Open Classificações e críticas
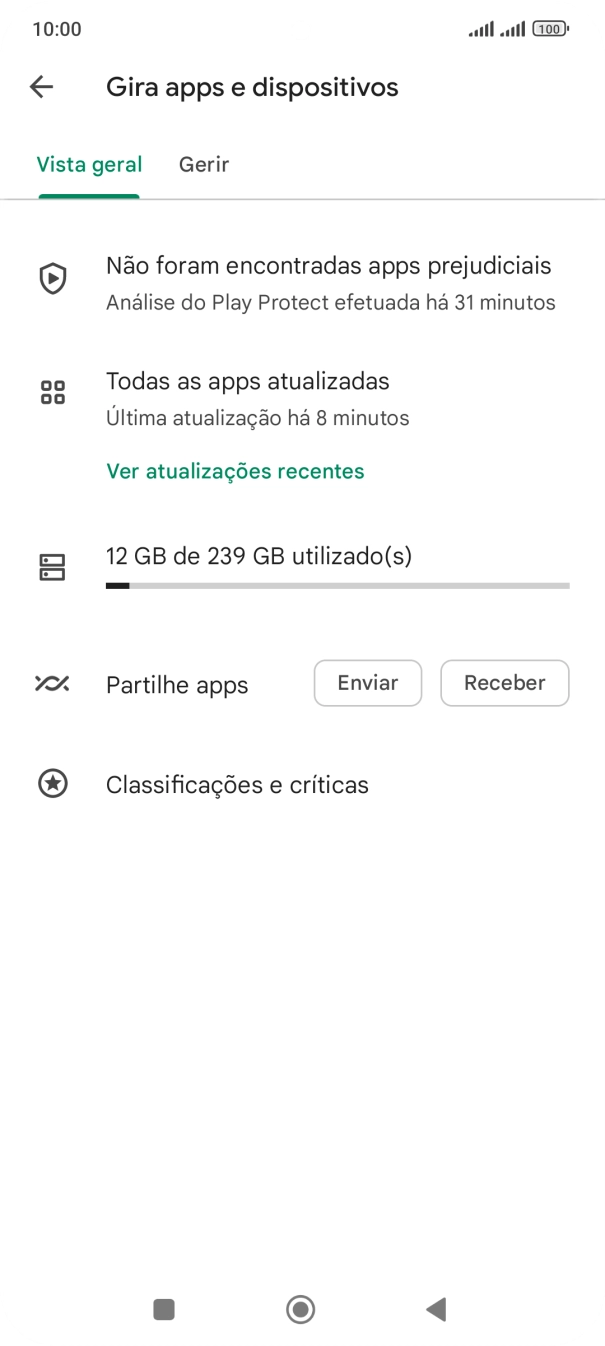The width and height of the screenshot is (605, 1346). click(237, 785)
